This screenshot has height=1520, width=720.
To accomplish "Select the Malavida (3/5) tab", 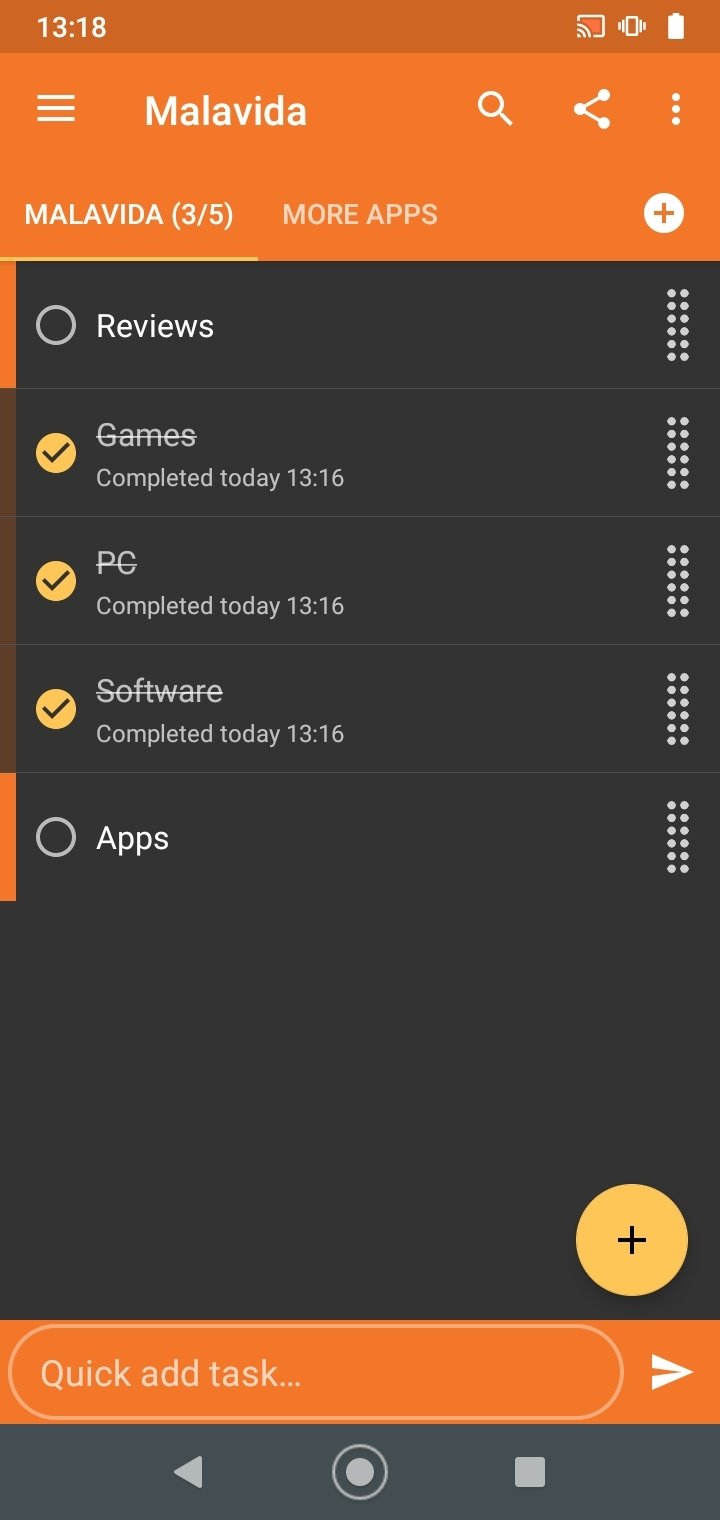I will 129,214.
